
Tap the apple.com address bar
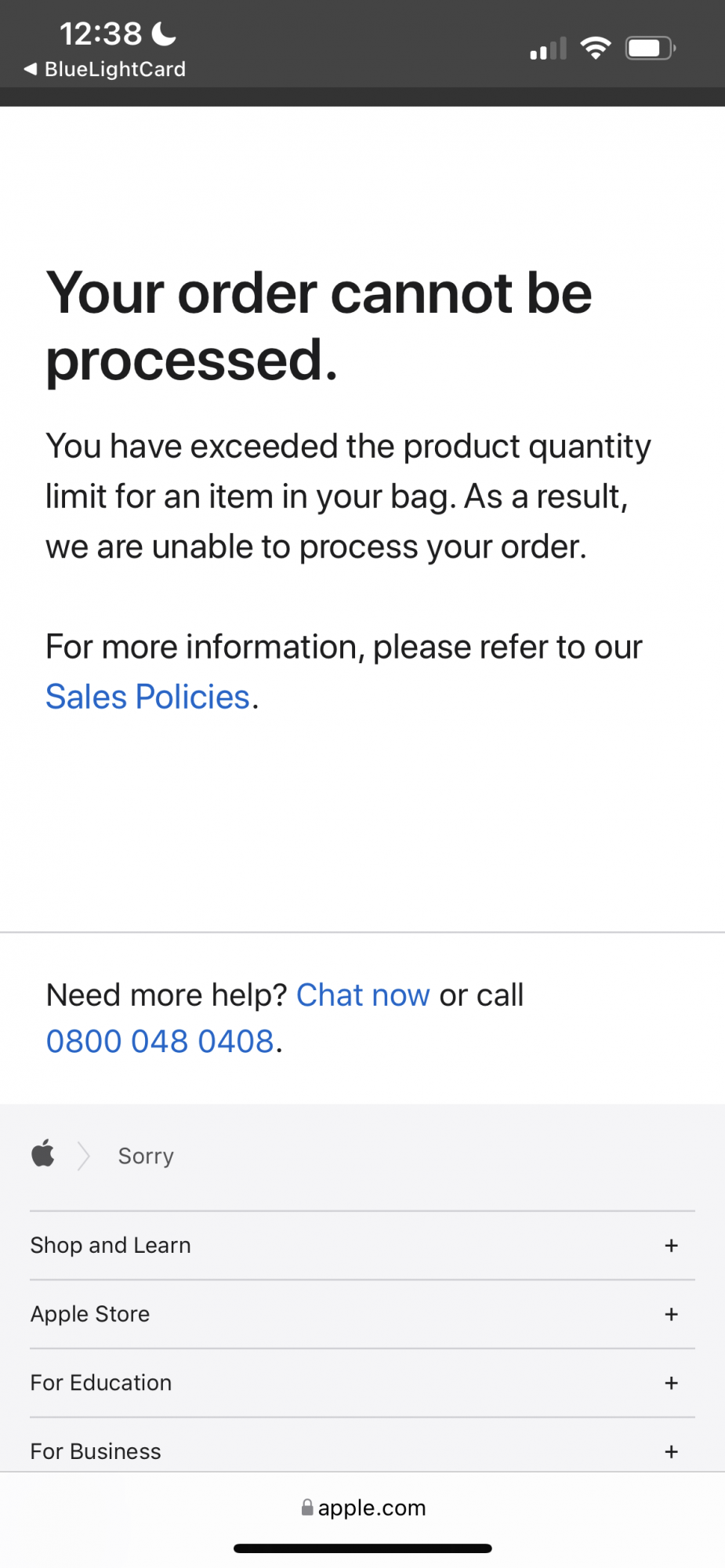[x=363, y=1508]
